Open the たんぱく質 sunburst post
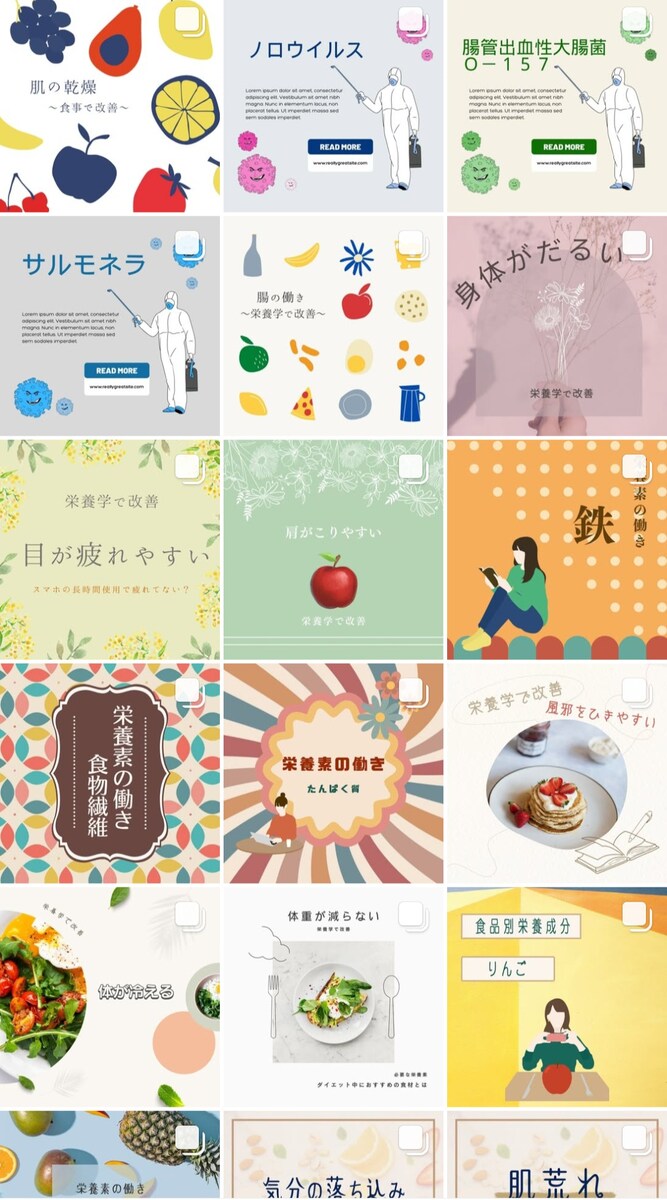 click(x=333, y=773)
